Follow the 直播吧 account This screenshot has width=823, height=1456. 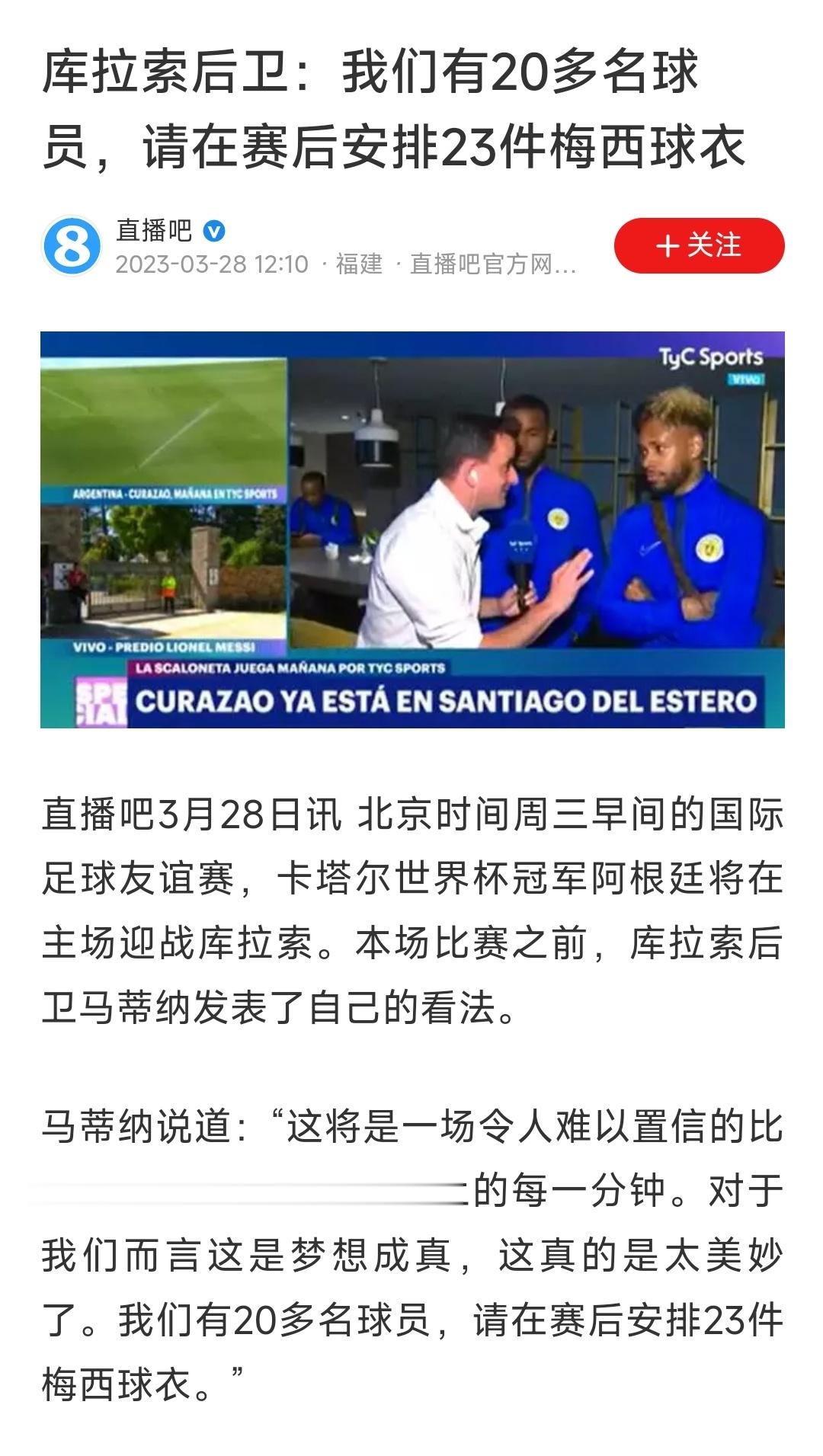(699, 245)
